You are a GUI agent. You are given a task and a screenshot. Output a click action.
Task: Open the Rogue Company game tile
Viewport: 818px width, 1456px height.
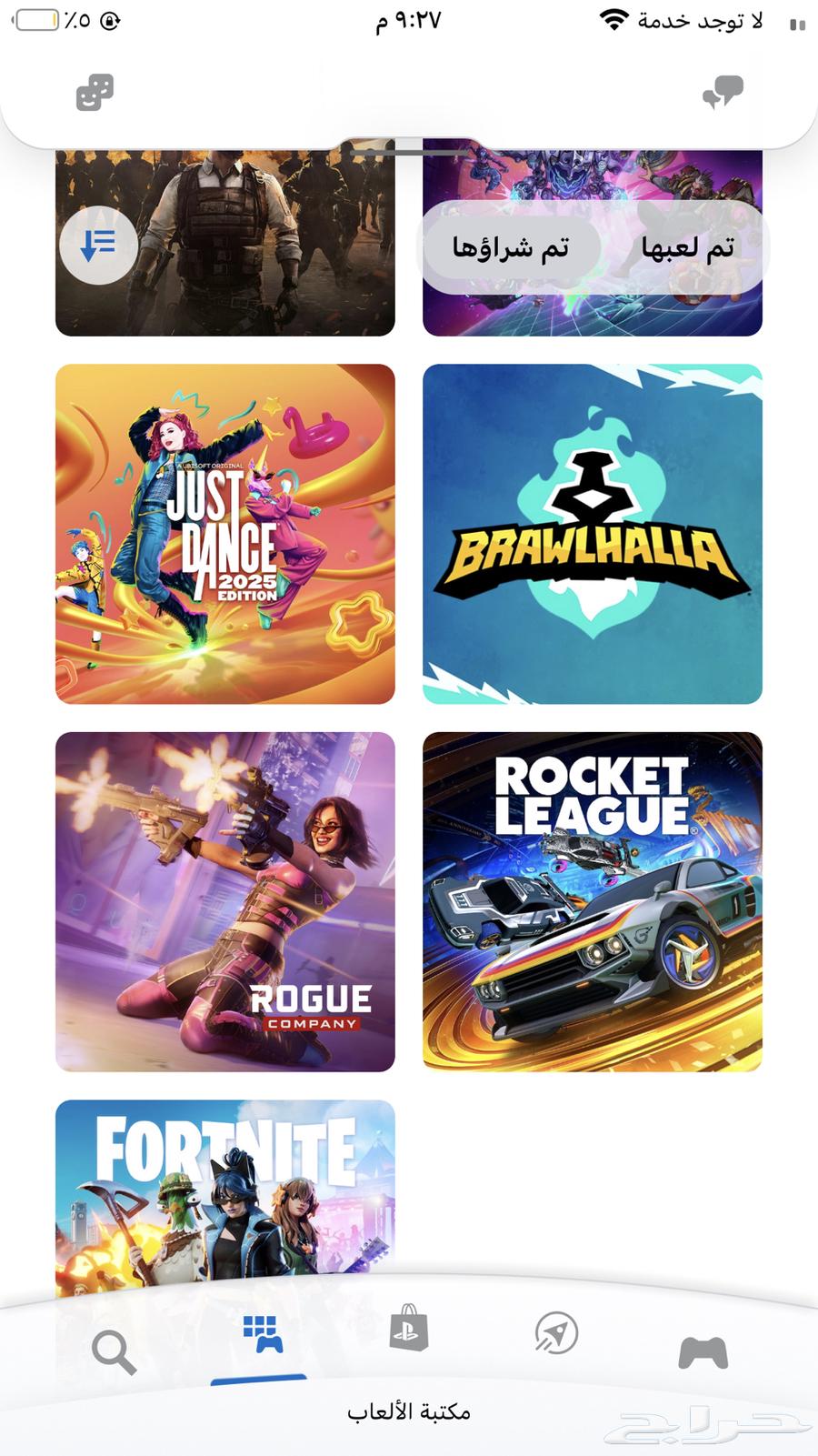[x=225, y=901]
